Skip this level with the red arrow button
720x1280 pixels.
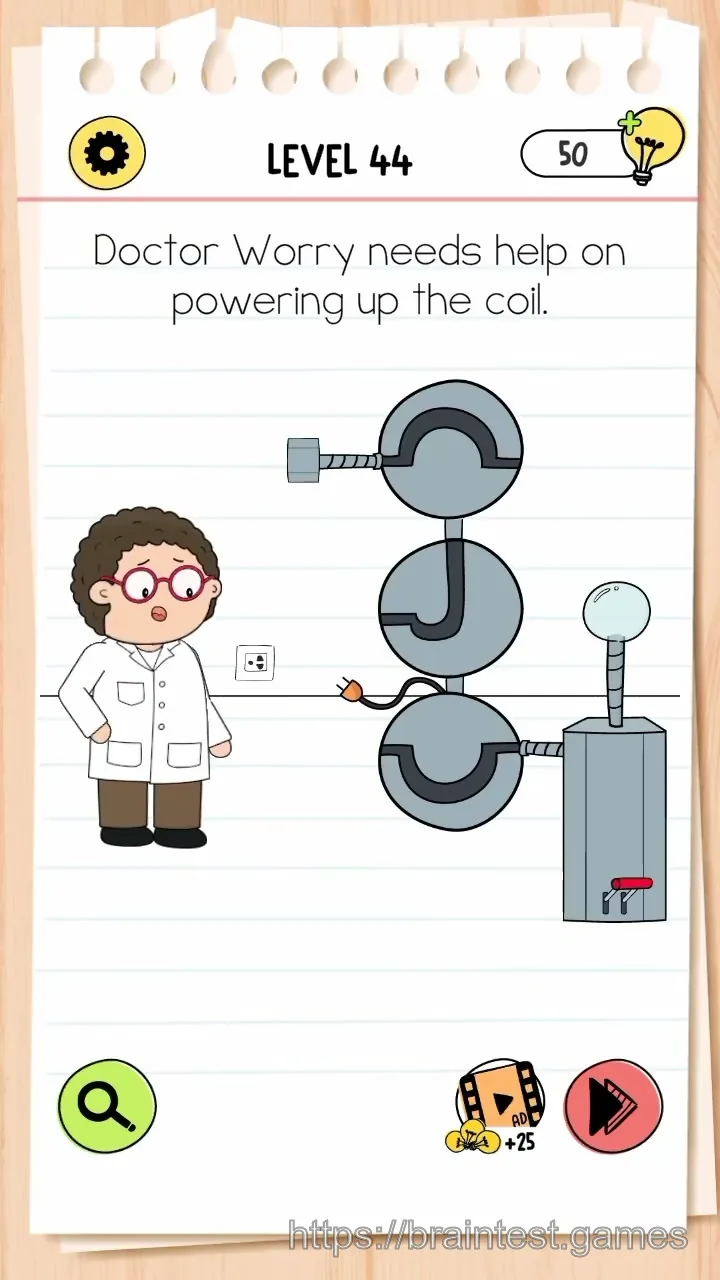pos(614,1105)
